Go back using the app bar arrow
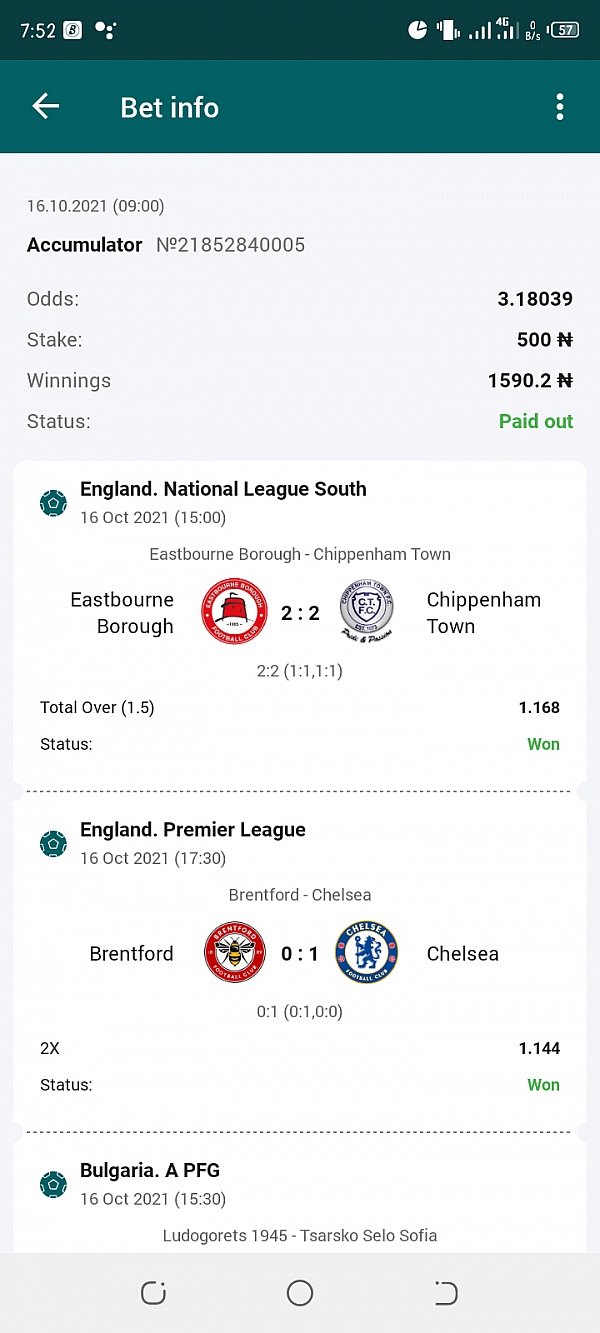The height and width of the screenshot is (1333, 600). 46,107
